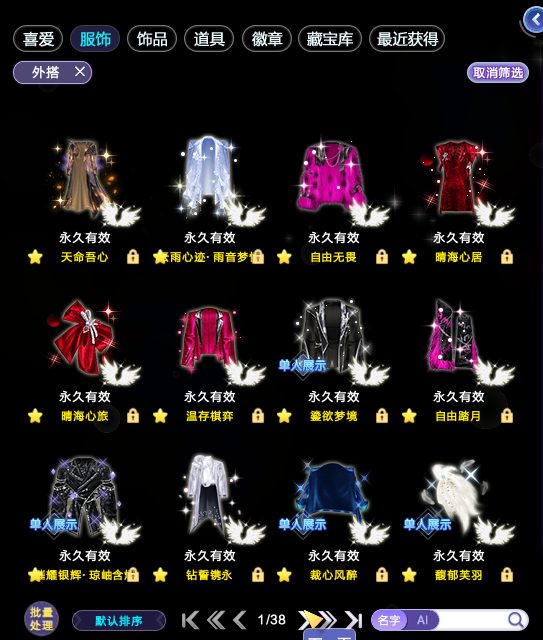Tap the search magnifier icon
The height and width of the screenshot is (640, 543).
tap(516, 620)
